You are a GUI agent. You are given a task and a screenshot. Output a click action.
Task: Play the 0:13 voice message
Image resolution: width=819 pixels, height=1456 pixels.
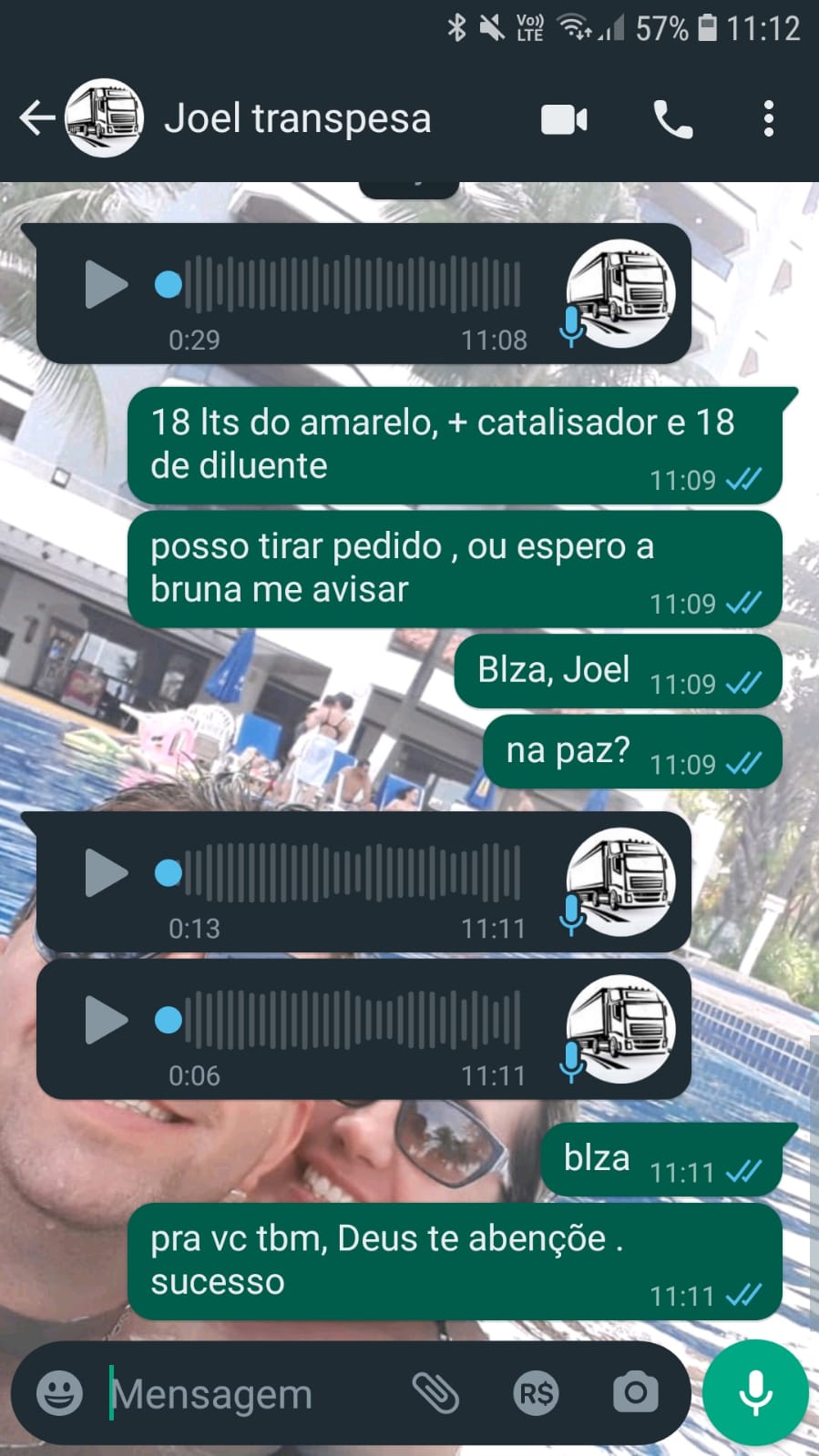click(x=106, y=873)
